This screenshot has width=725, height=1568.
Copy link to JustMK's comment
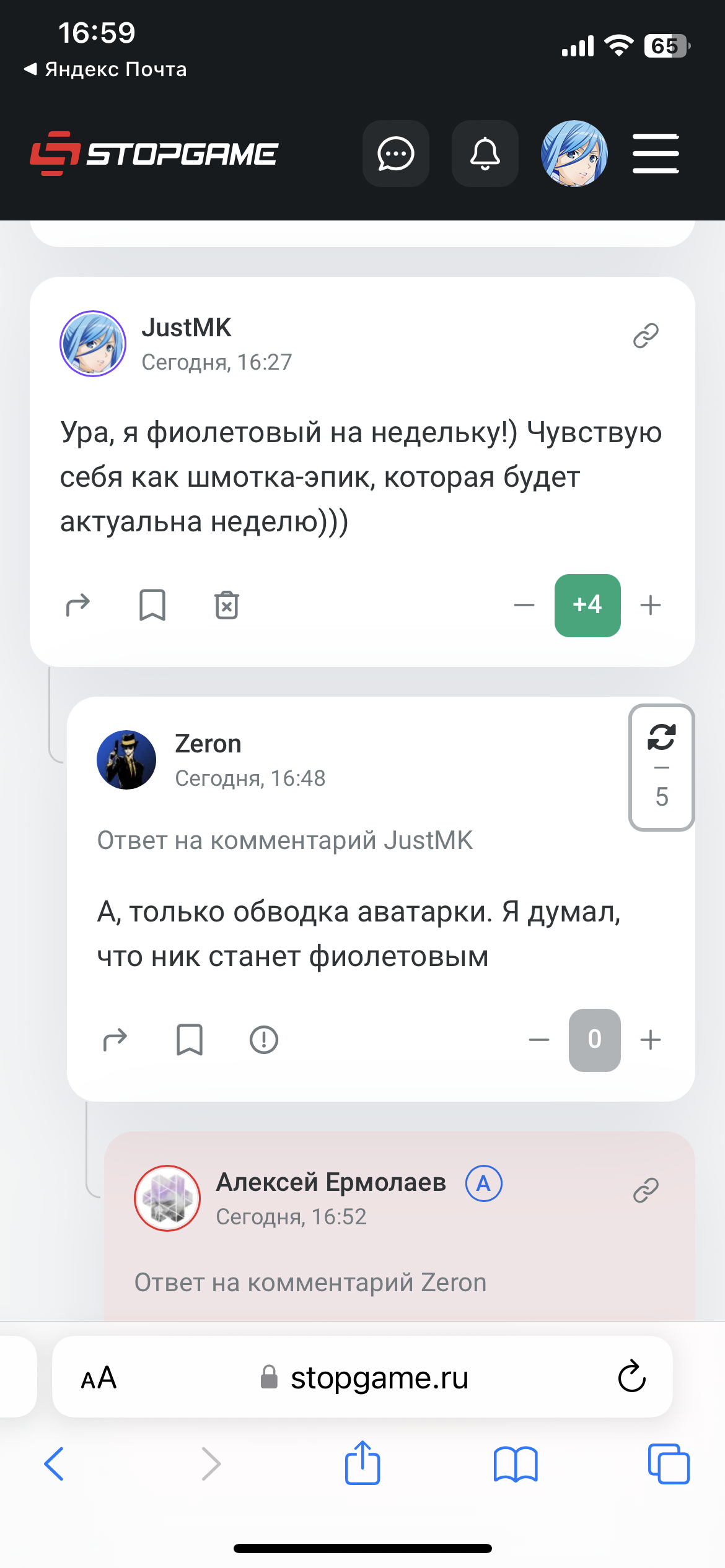click(x=646, y=336)
